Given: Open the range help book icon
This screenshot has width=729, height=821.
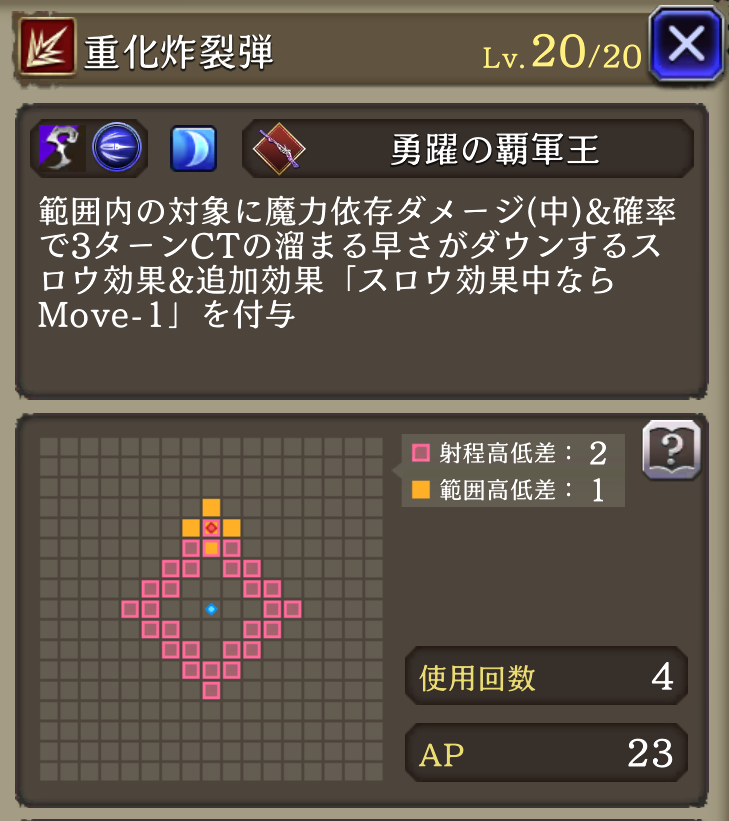Looking at the screenshot, I should (670, 450).
